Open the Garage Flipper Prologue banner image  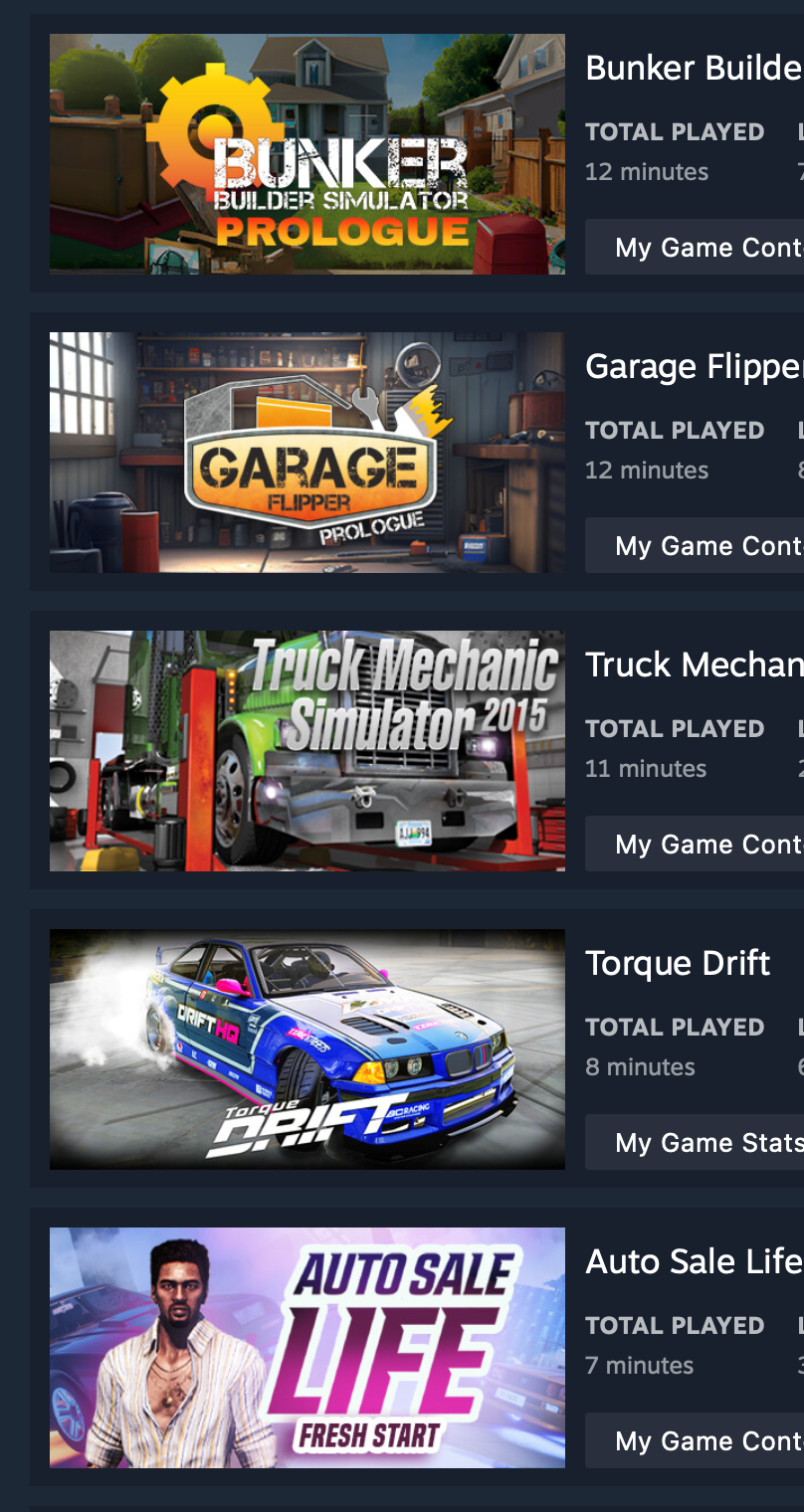(306, 453)
